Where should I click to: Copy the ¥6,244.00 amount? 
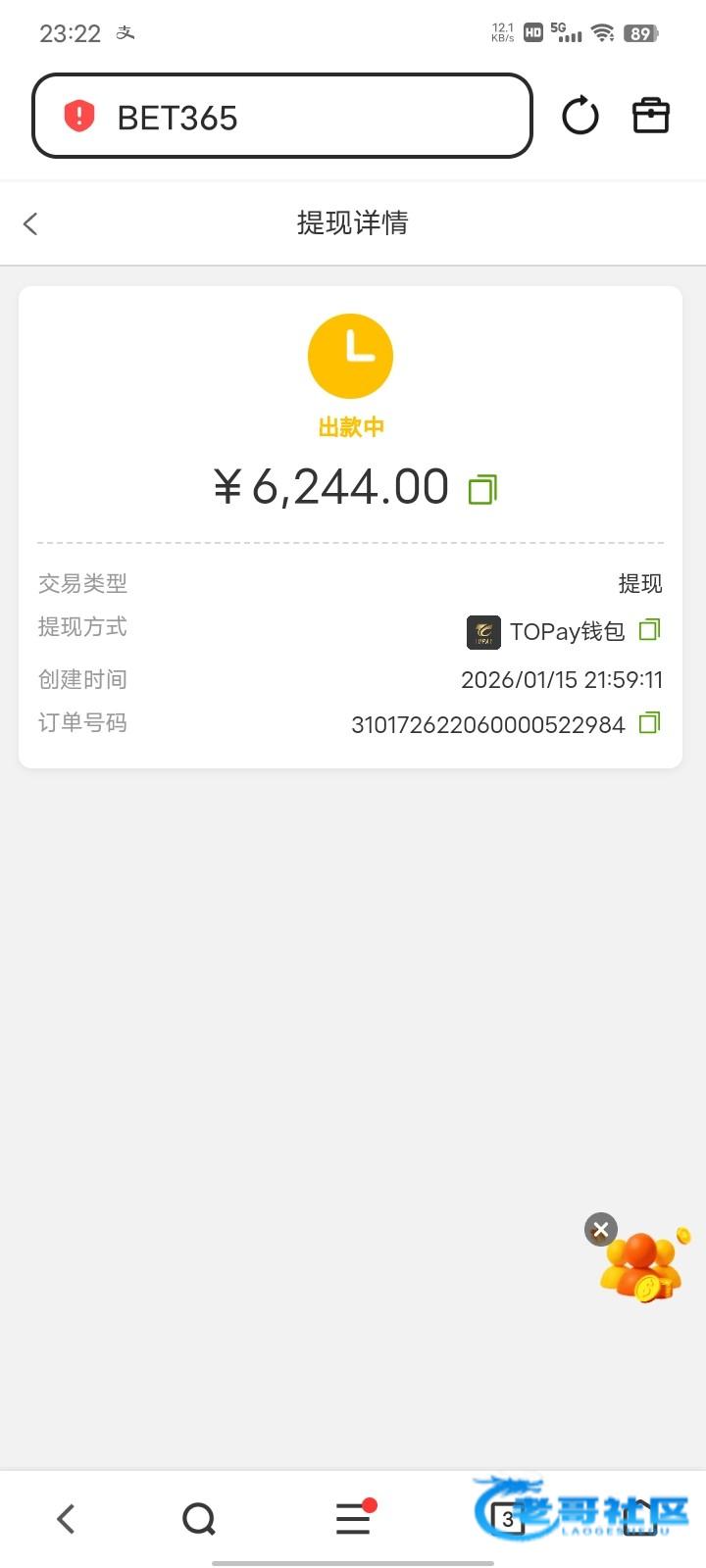point(482,489)
